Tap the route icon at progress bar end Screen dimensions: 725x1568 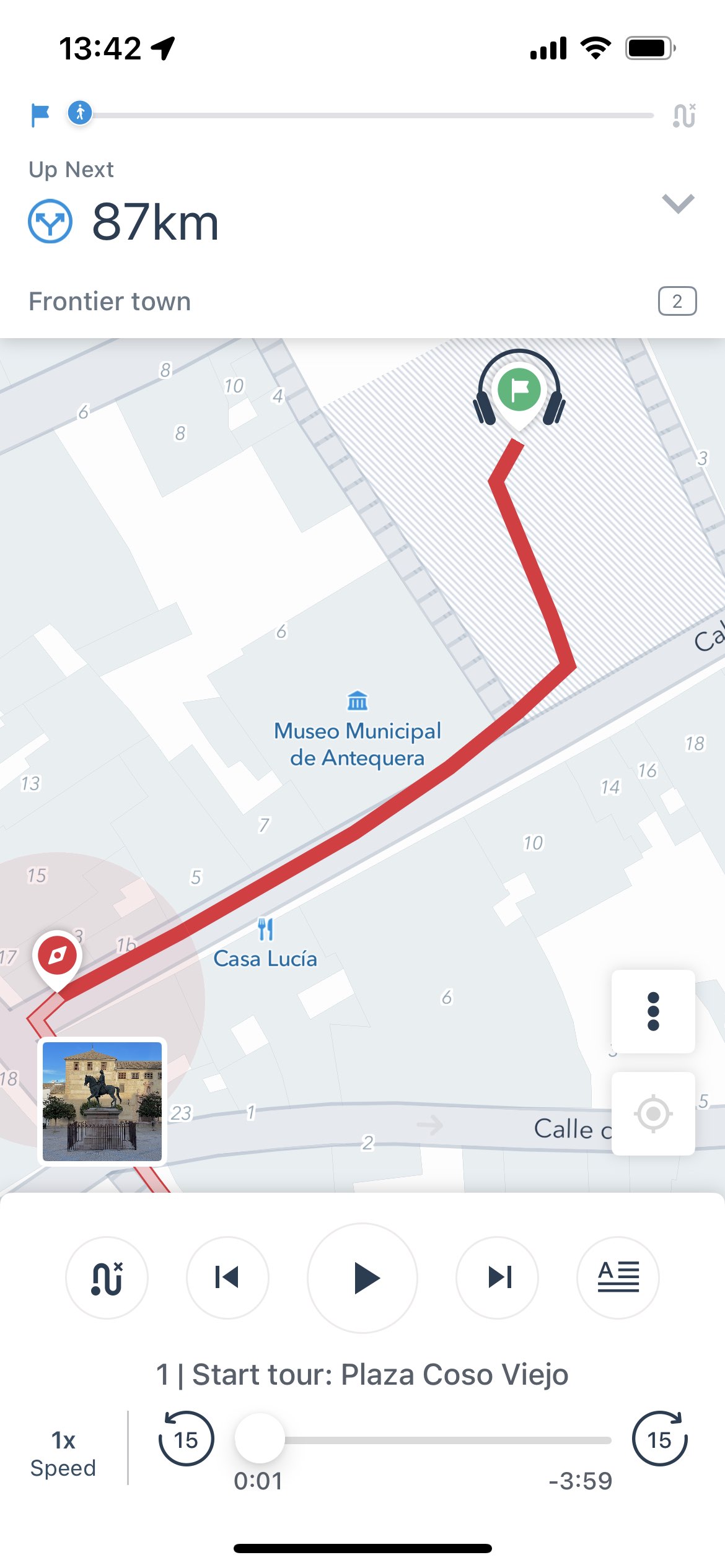pyautogui.click(x=684, y=115)
